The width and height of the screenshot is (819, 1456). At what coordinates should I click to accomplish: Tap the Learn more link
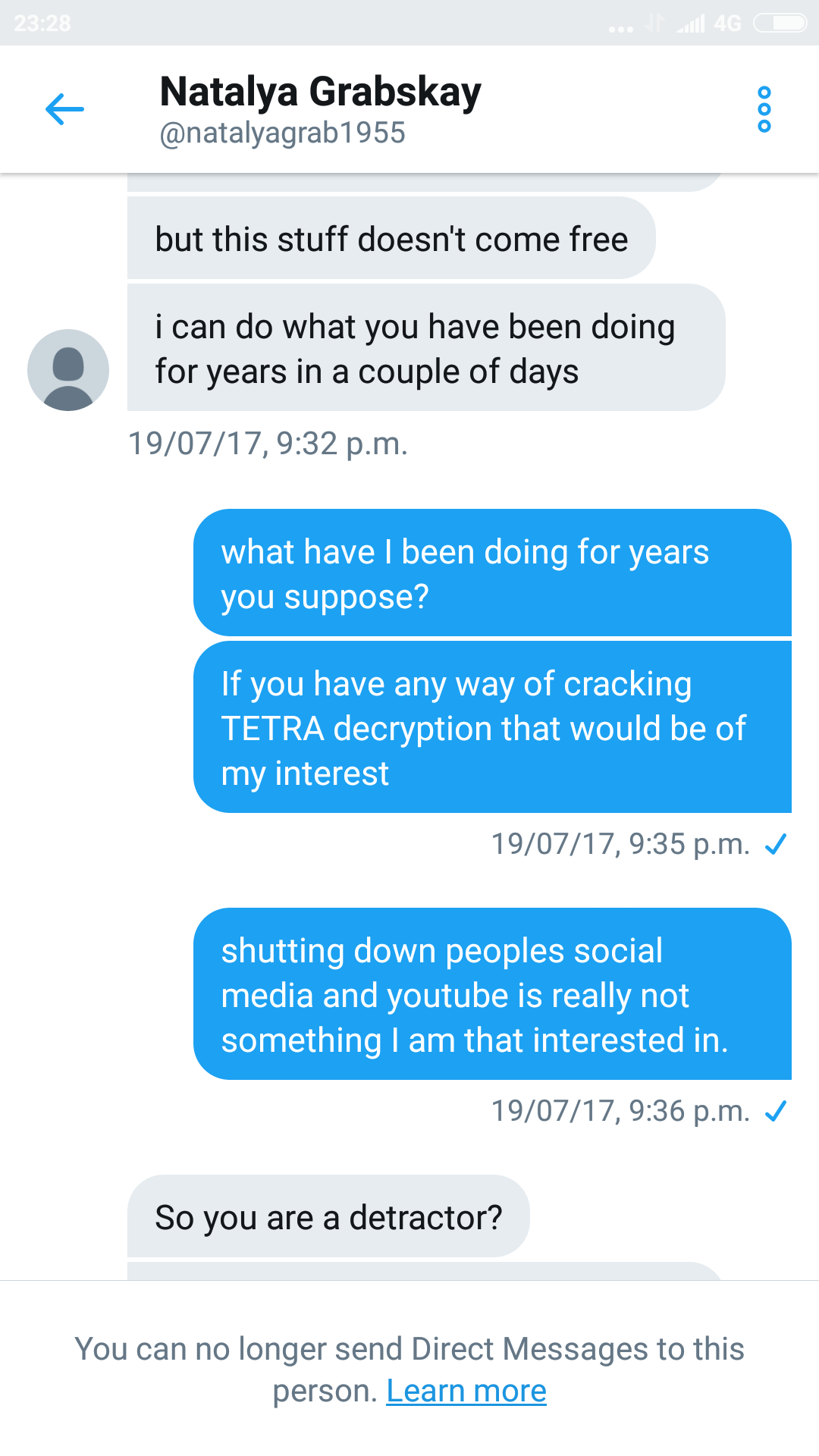466,1391
